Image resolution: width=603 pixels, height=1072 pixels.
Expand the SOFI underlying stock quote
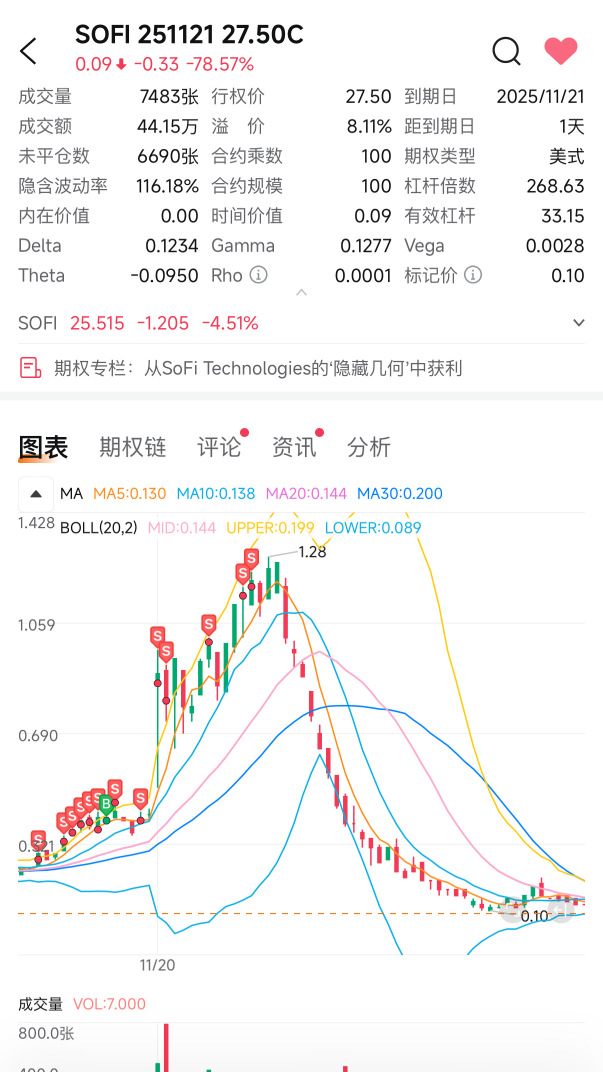pyautogui.click(x=578, y=323)
